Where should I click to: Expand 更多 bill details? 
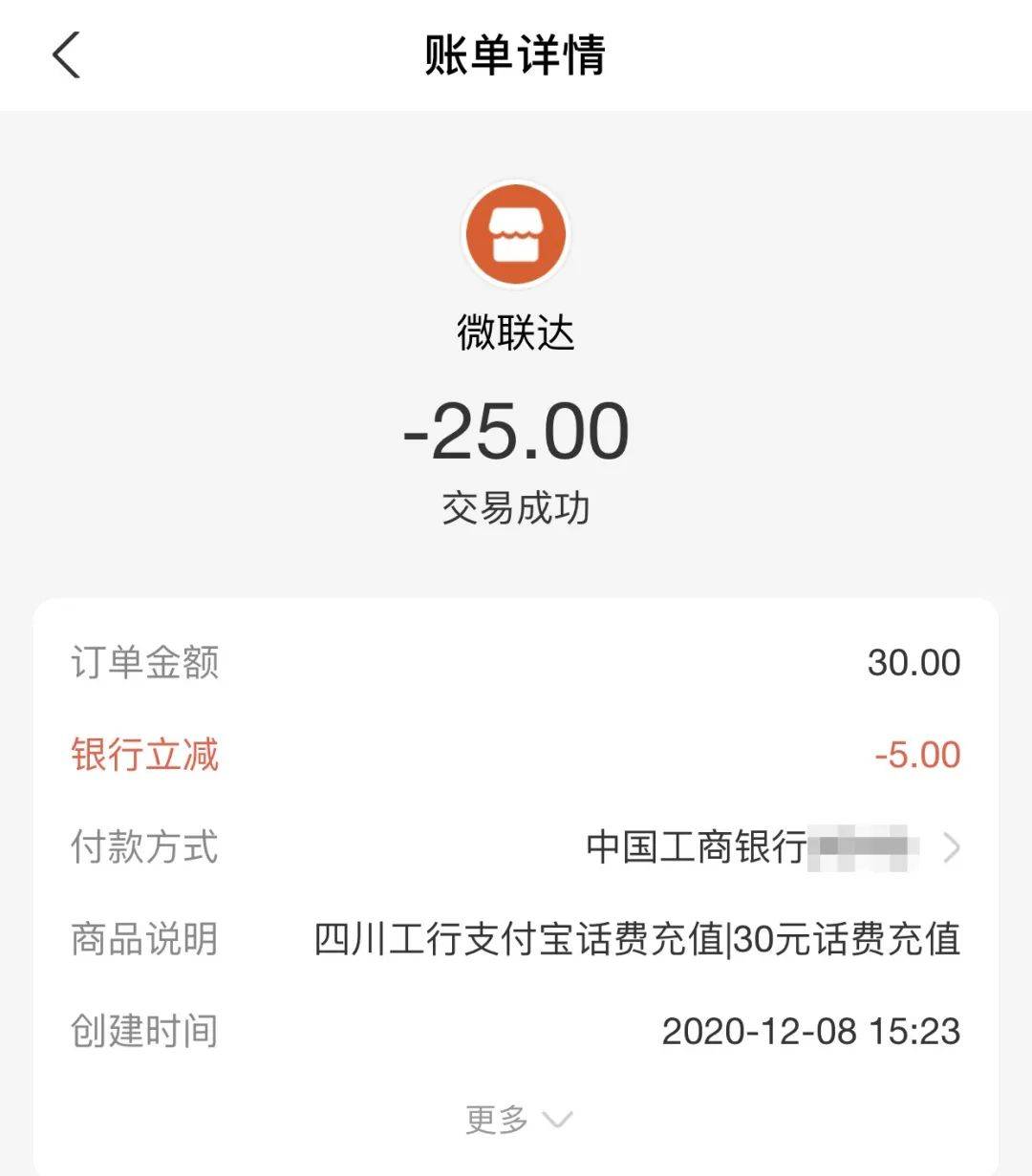pos(517,1119)
